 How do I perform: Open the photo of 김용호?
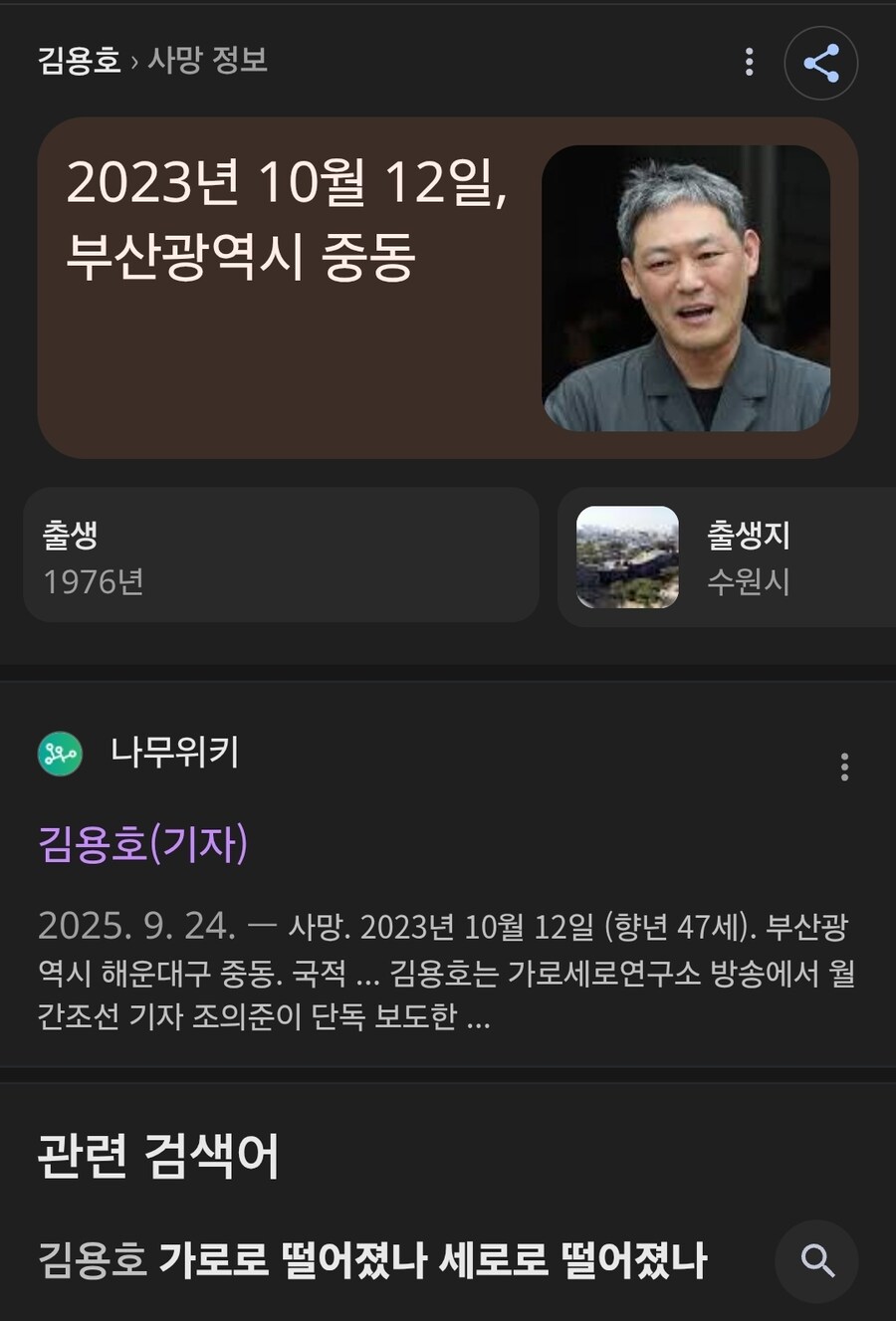click(x=685, y=289)
